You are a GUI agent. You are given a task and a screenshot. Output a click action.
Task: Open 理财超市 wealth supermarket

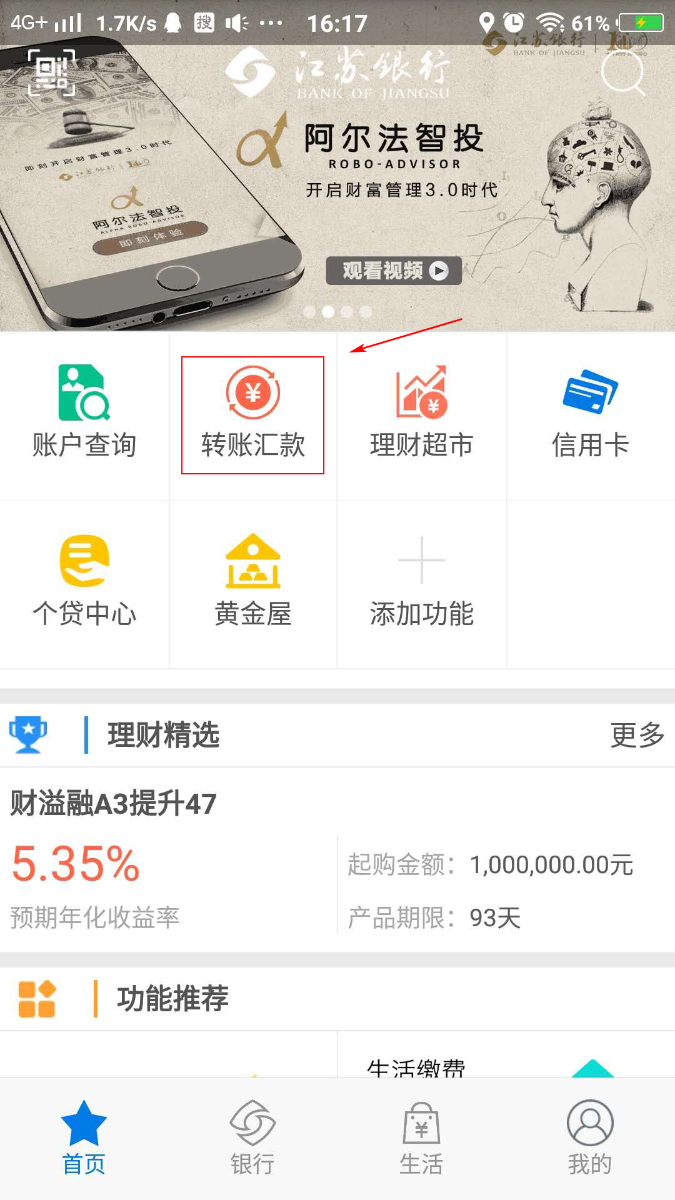(421, 415)
